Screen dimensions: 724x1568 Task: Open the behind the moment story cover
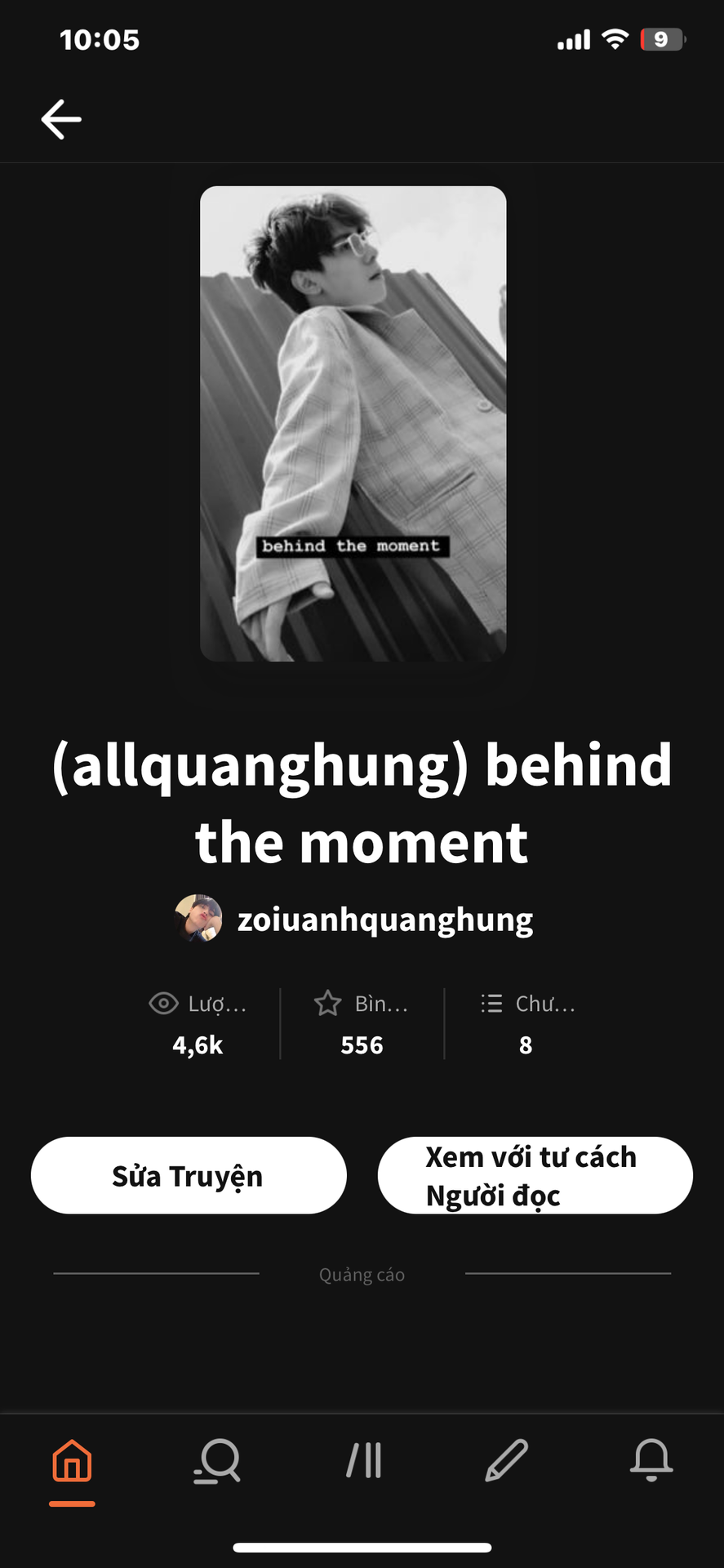click(x=353, y=423)
